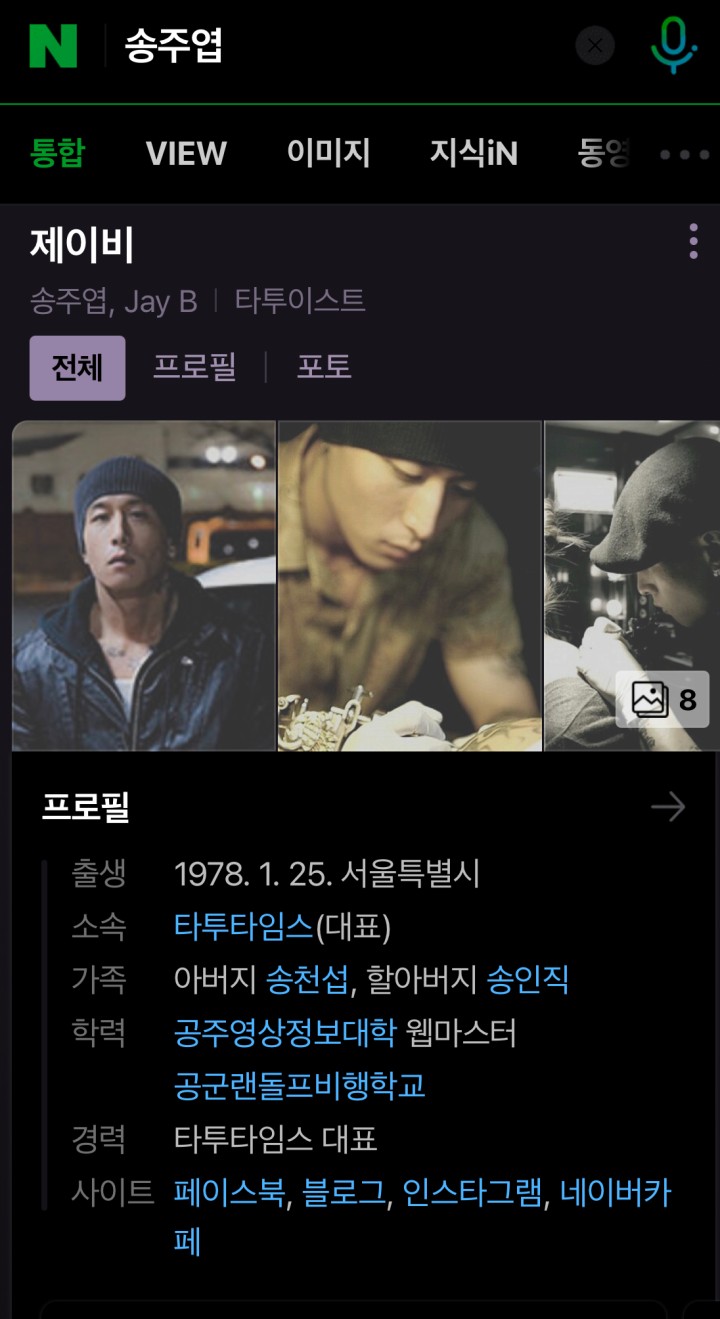Tap the Naver logo to go home
Image resolution: width=720 pixels, height=1319 pixels.
[x=53, y=46]
